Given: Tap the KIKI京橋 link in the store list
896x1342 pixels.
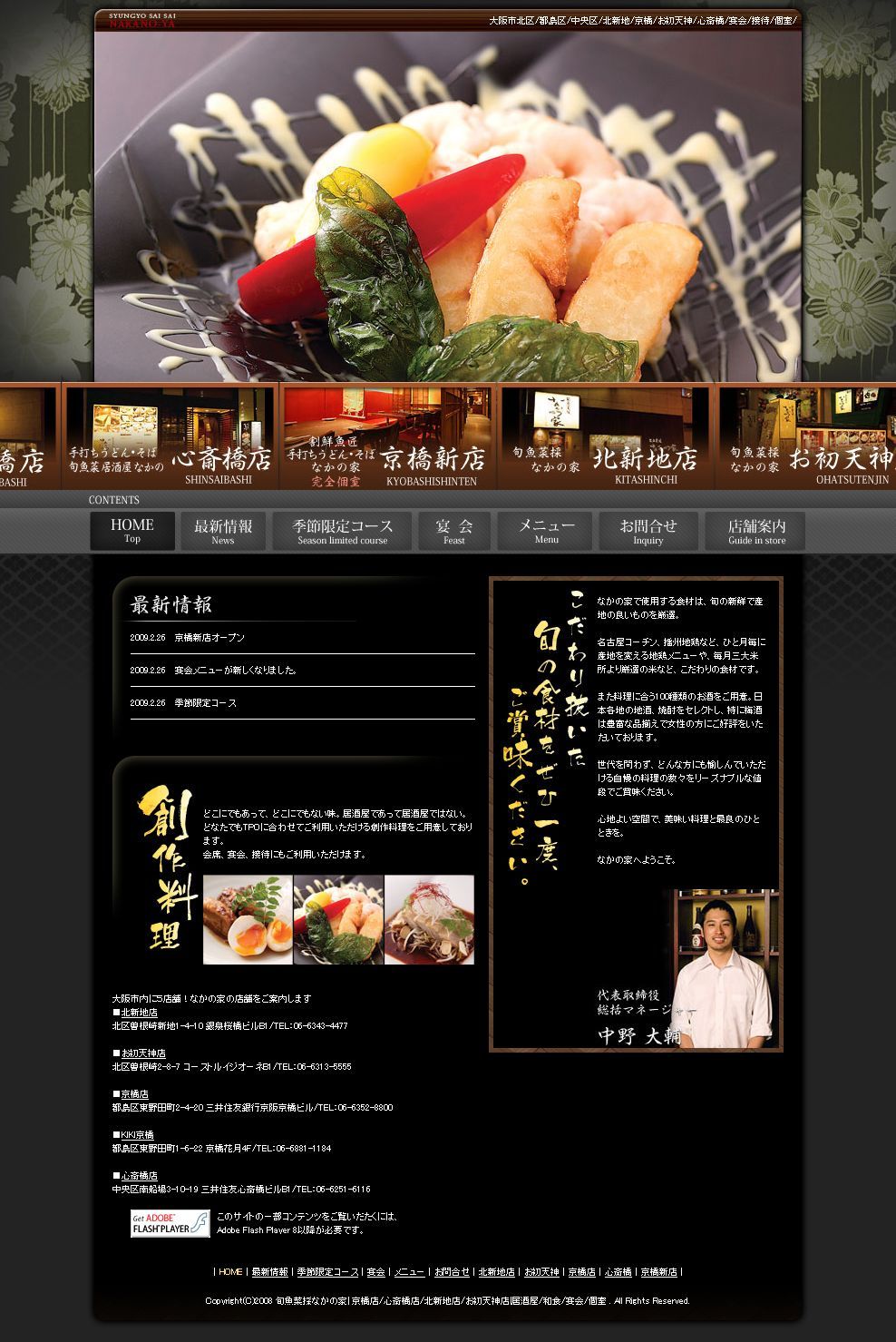Looking at the screenshot, I should click(x=137, y=1135).
